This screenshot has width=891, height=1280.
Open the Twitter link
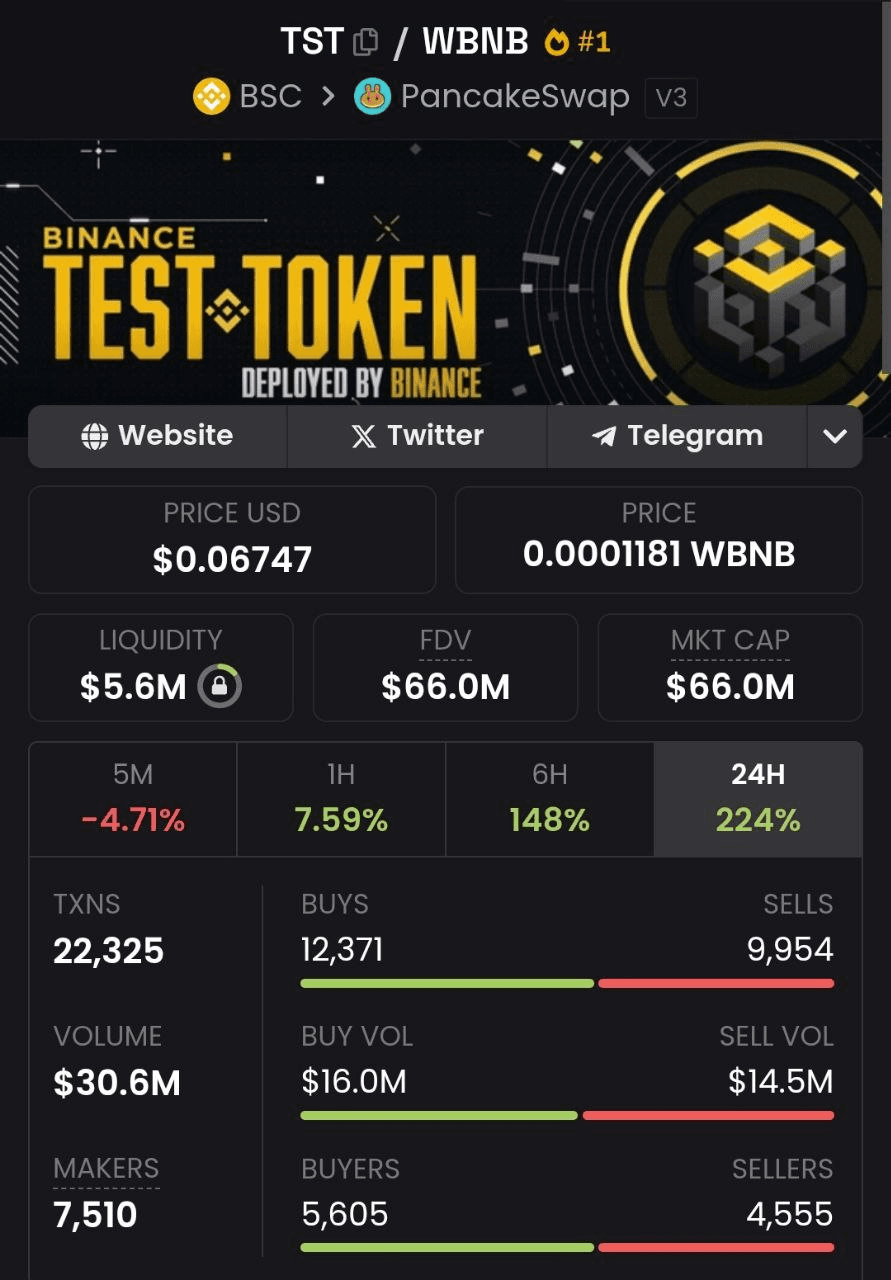[x=417, y=436]
